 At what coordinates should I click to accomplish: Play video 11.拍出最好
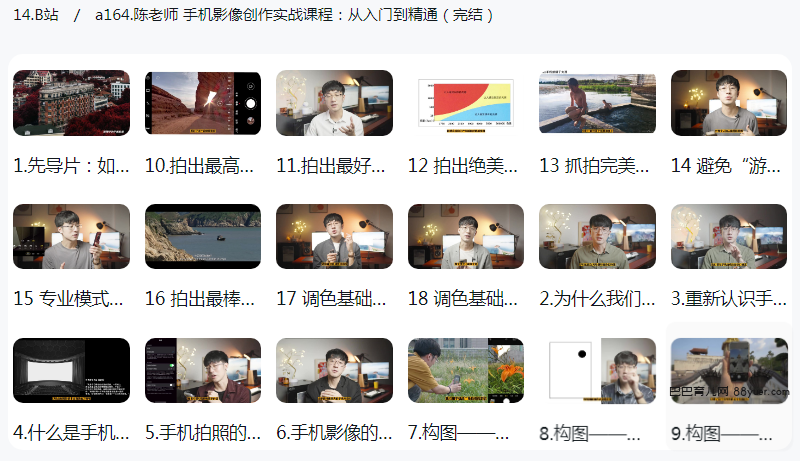pyautogui.click(x=334, y=103)
